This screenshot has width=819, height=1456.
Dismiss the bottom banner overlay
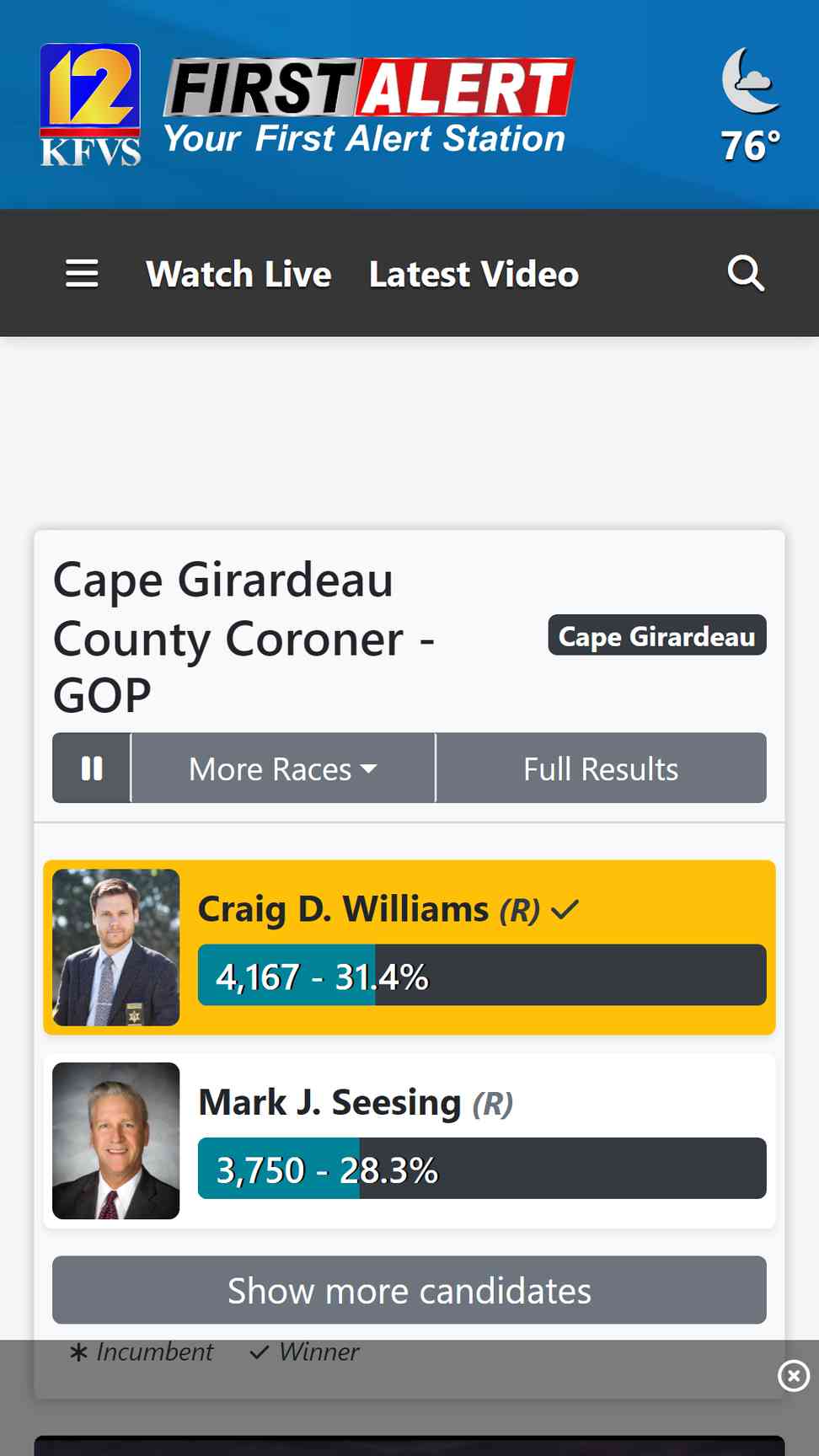(793, 1376)
